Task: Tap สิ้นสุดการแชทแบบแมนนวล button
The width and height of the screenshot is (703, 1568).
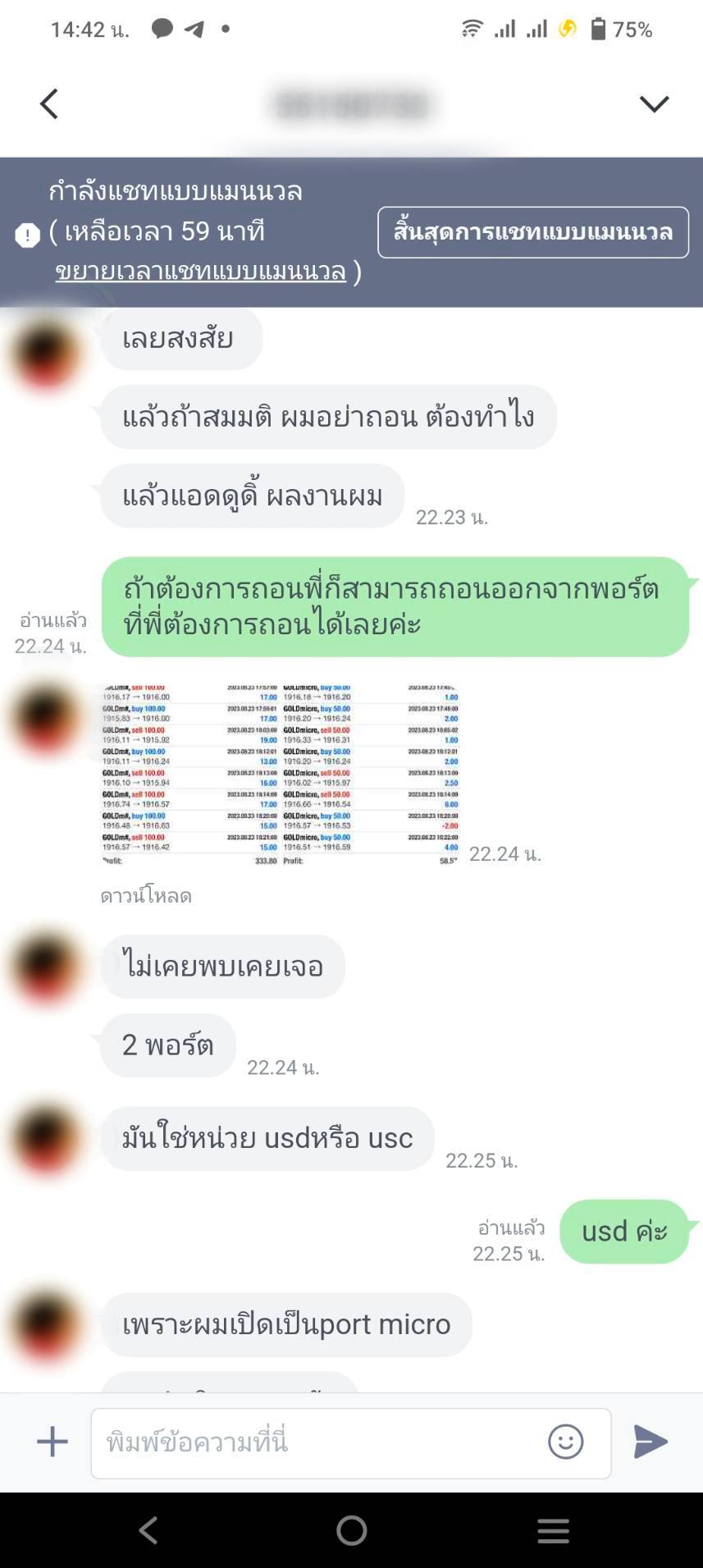Action: coord(532,232)
